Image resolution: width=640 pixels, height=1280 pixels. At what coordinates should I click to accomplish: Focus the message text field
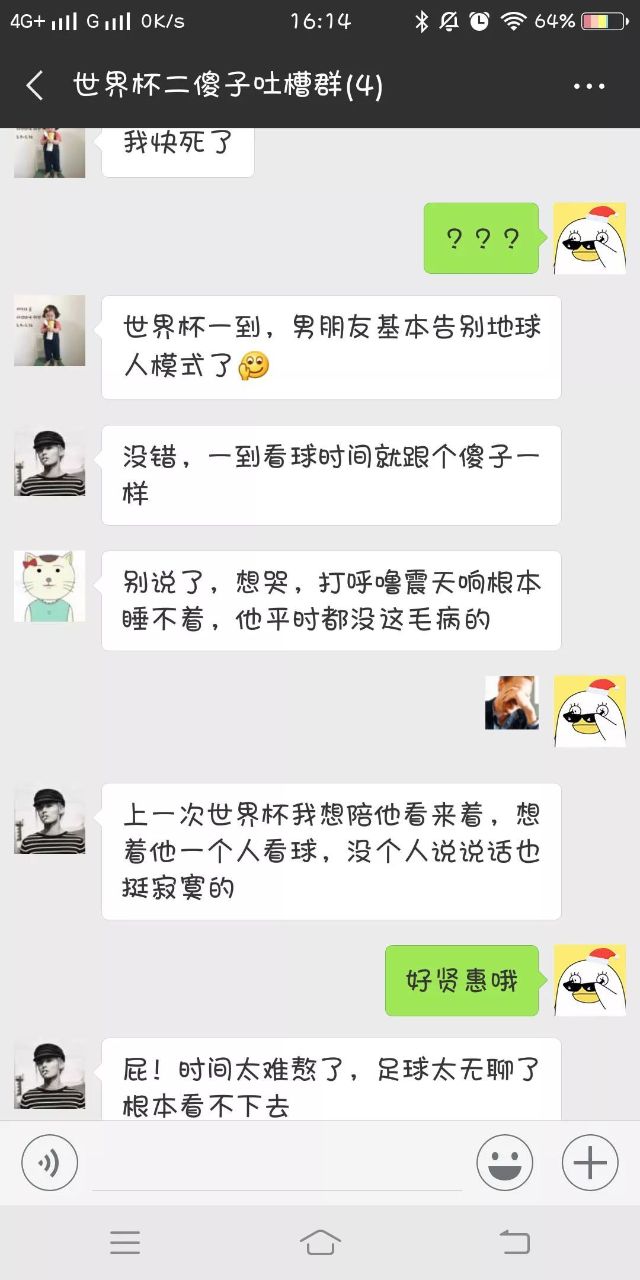point(275,1165)
